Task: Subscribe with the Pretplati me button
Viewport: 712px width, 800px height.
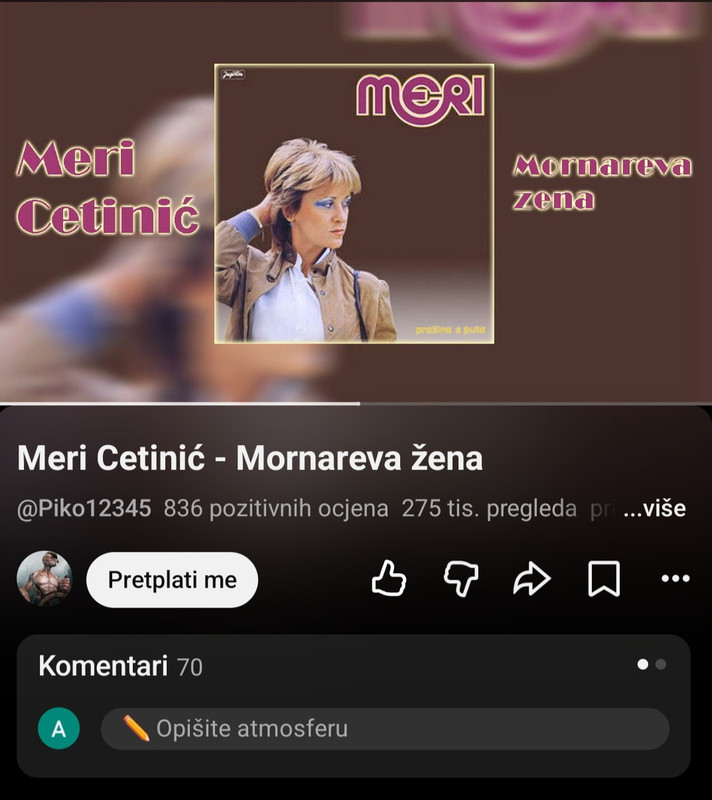Action: (172, 580)
